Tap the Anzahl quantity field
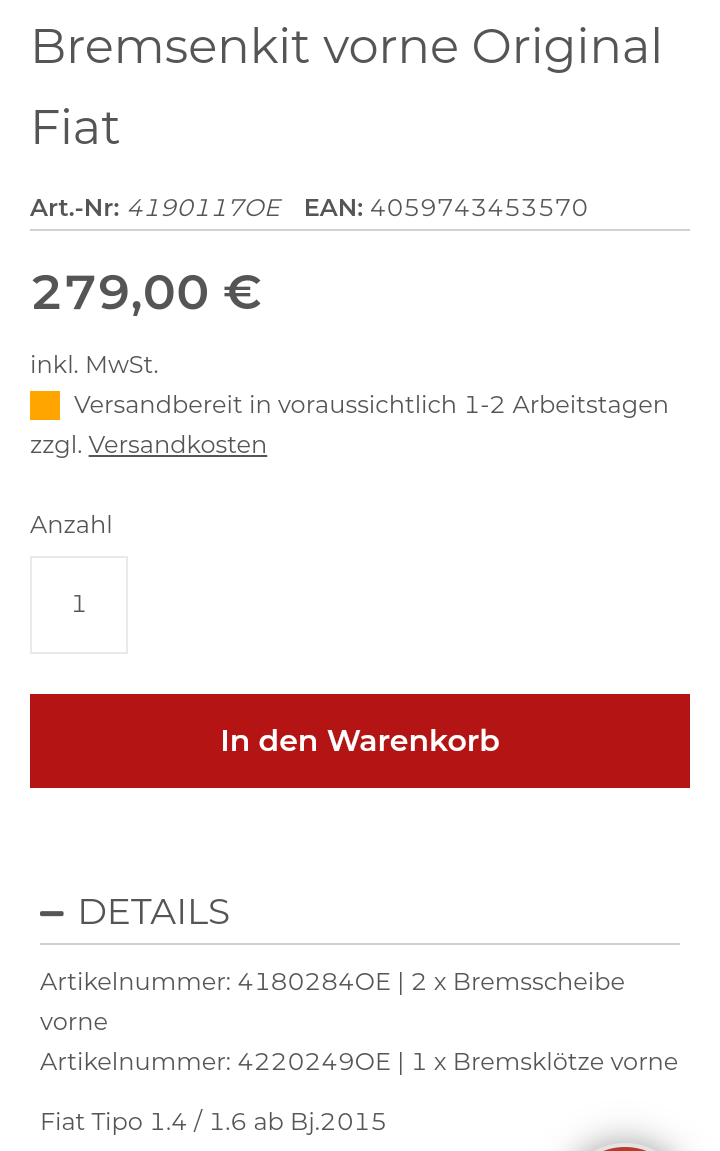The height and width of the screenshot is (1151, 720). [79, 605]
